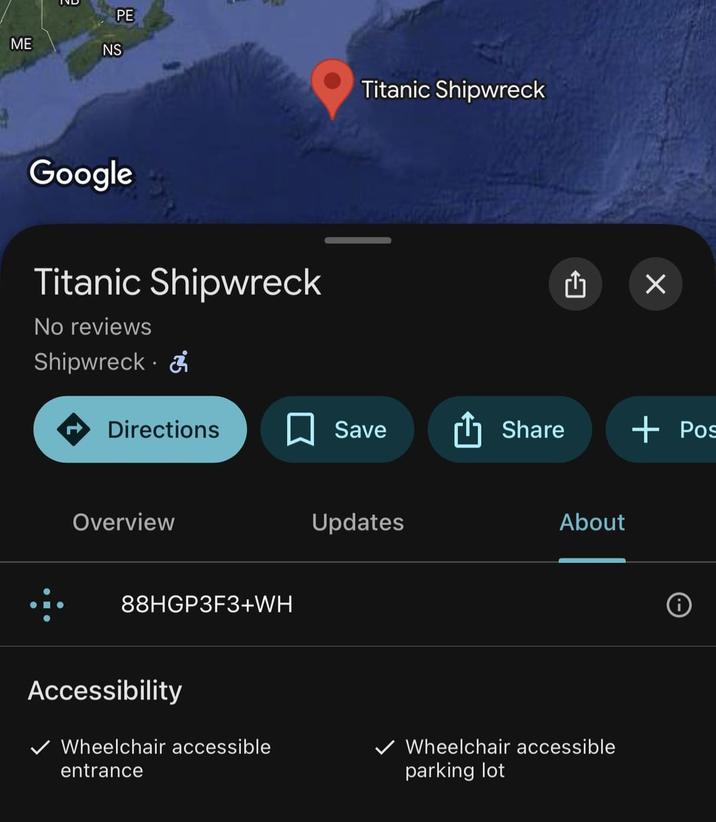
Task: Copy the plus code 88HGP3F3+WH
Action: (x=207, y=604)
